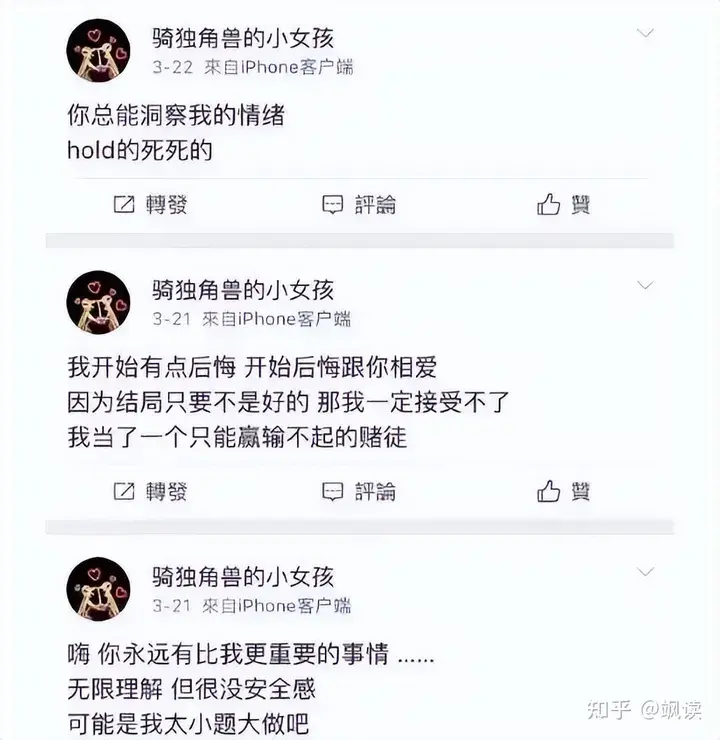Screen dimensions: 720x740
Task: Repost the 'hold的死死的' post
Action: click(x=150, y=205)
